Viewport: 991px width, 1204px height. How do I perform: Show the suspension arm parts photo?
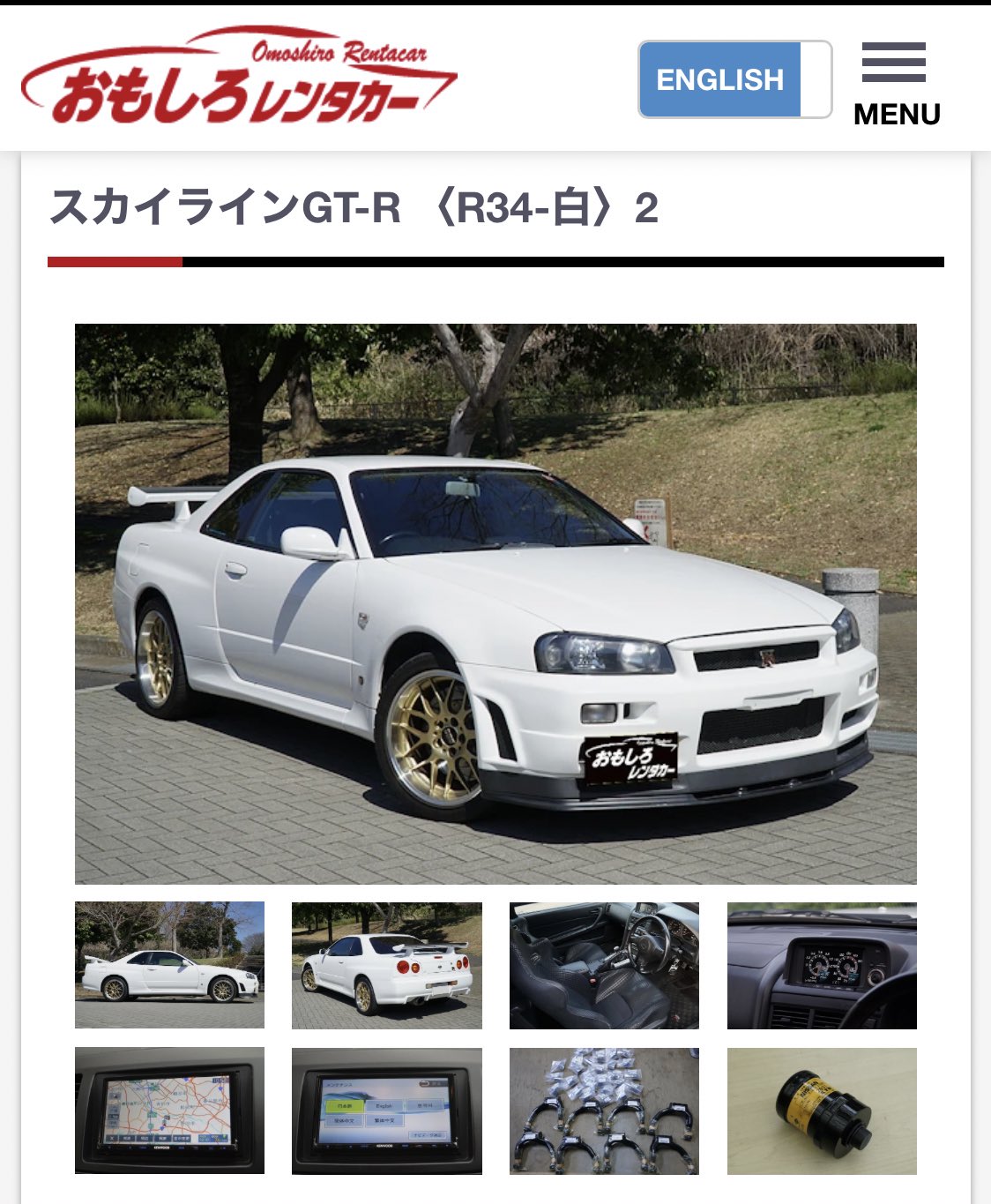coord(604,1110)
